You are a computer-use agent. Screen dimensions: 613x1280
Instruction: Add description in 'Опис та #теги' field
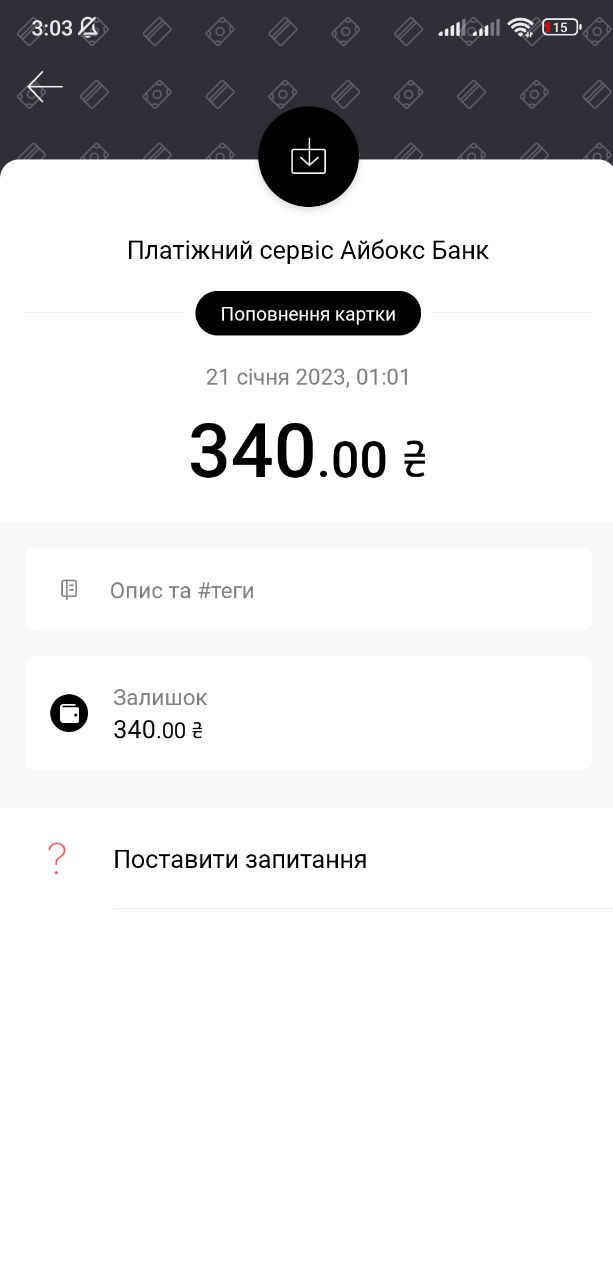tap(308, 590)
